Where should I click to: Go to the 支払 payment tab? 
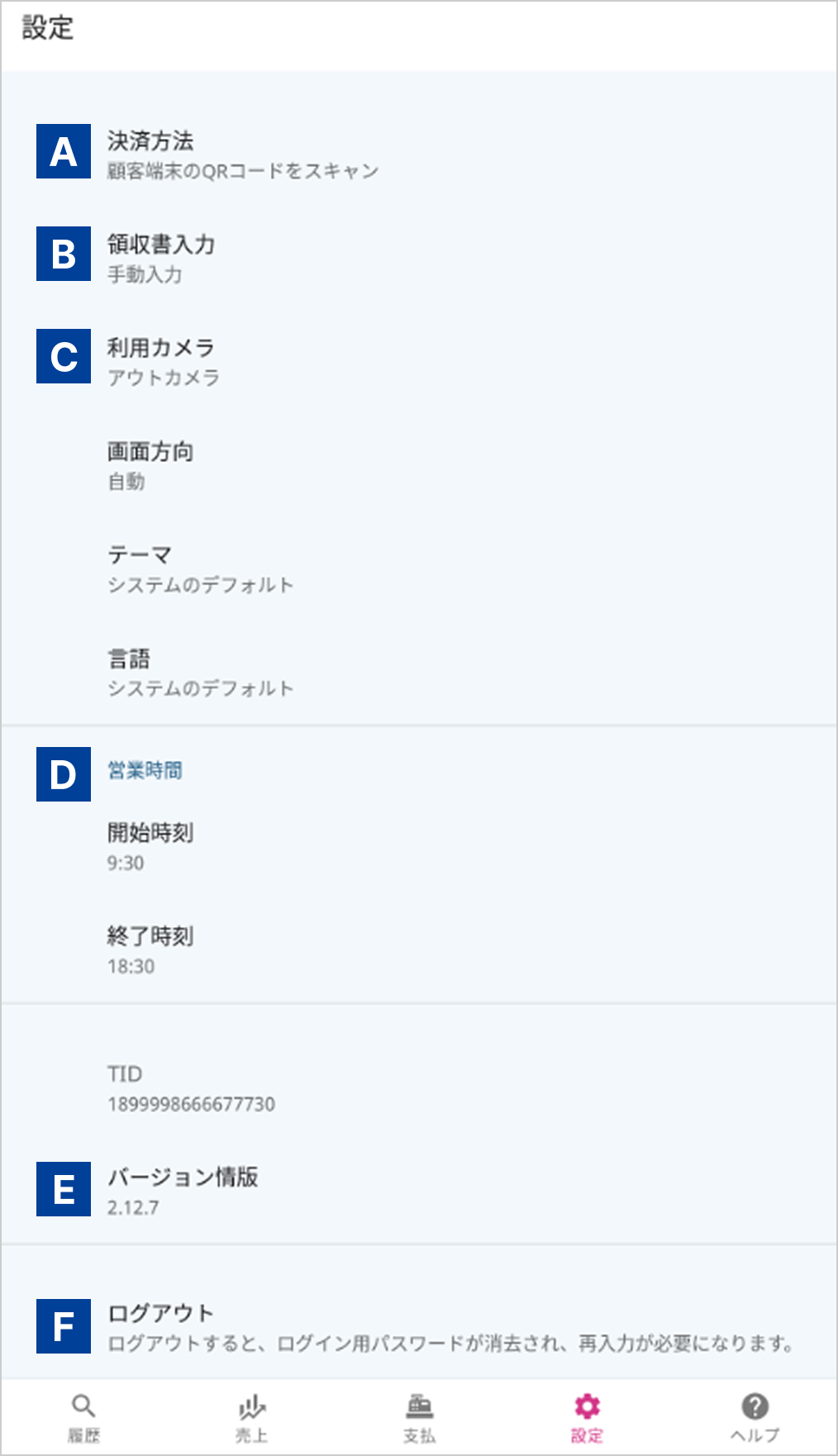[x=419, y=1416]
